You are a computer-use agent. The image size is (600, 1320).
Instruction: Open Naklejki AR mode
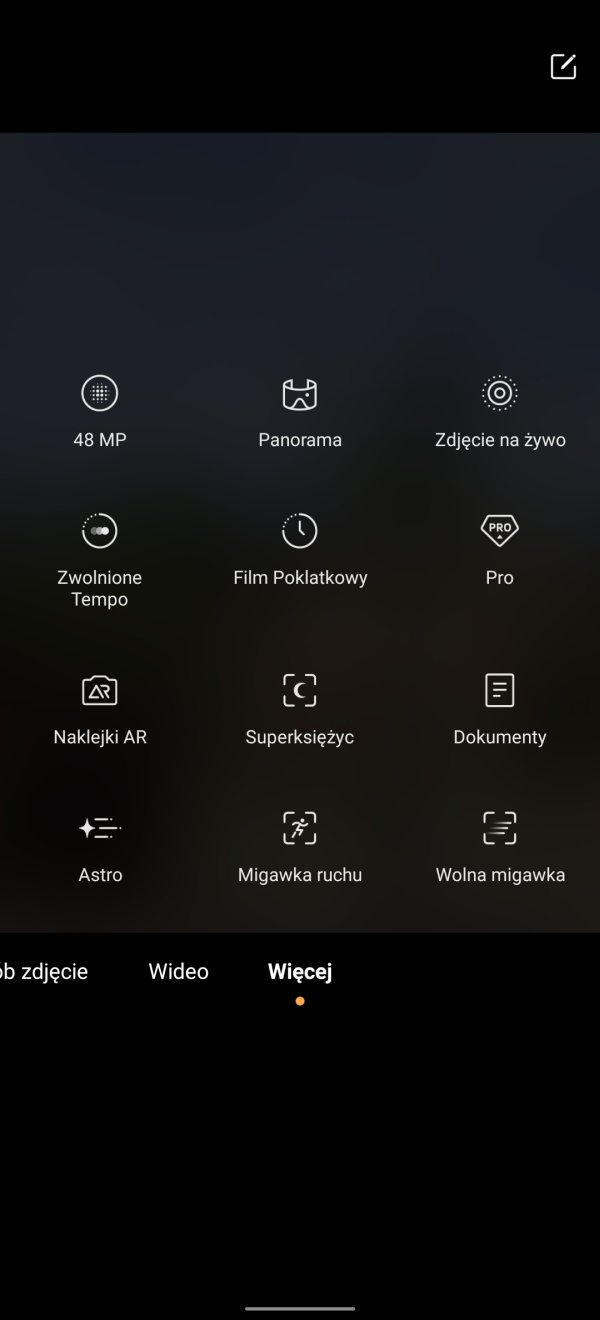pos(100,709)
